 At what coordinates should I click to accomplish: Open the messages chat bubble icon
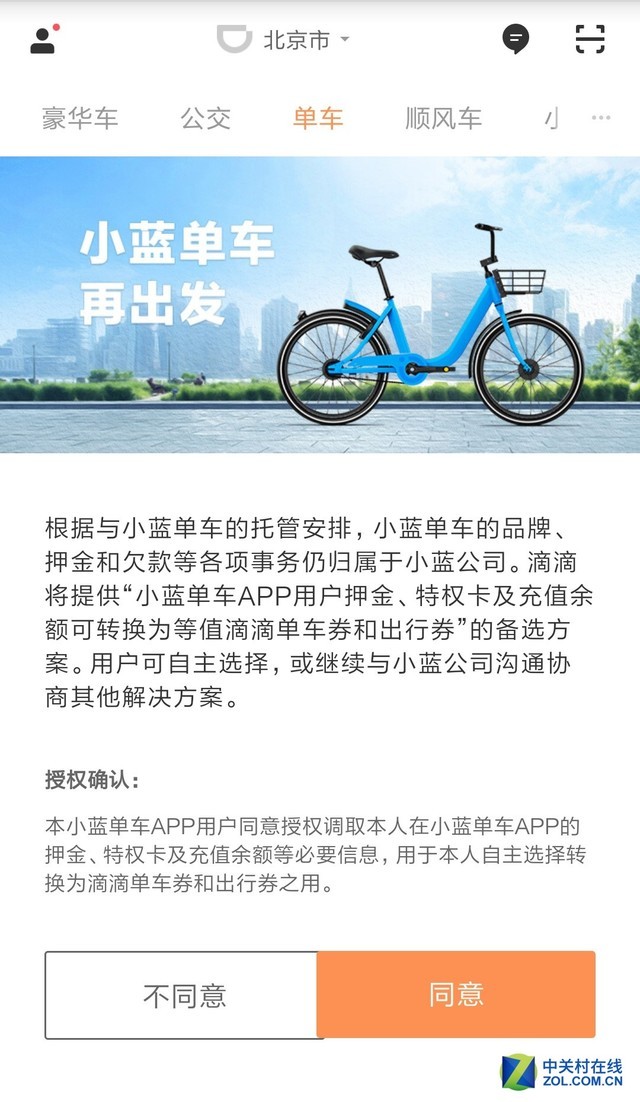516,40
